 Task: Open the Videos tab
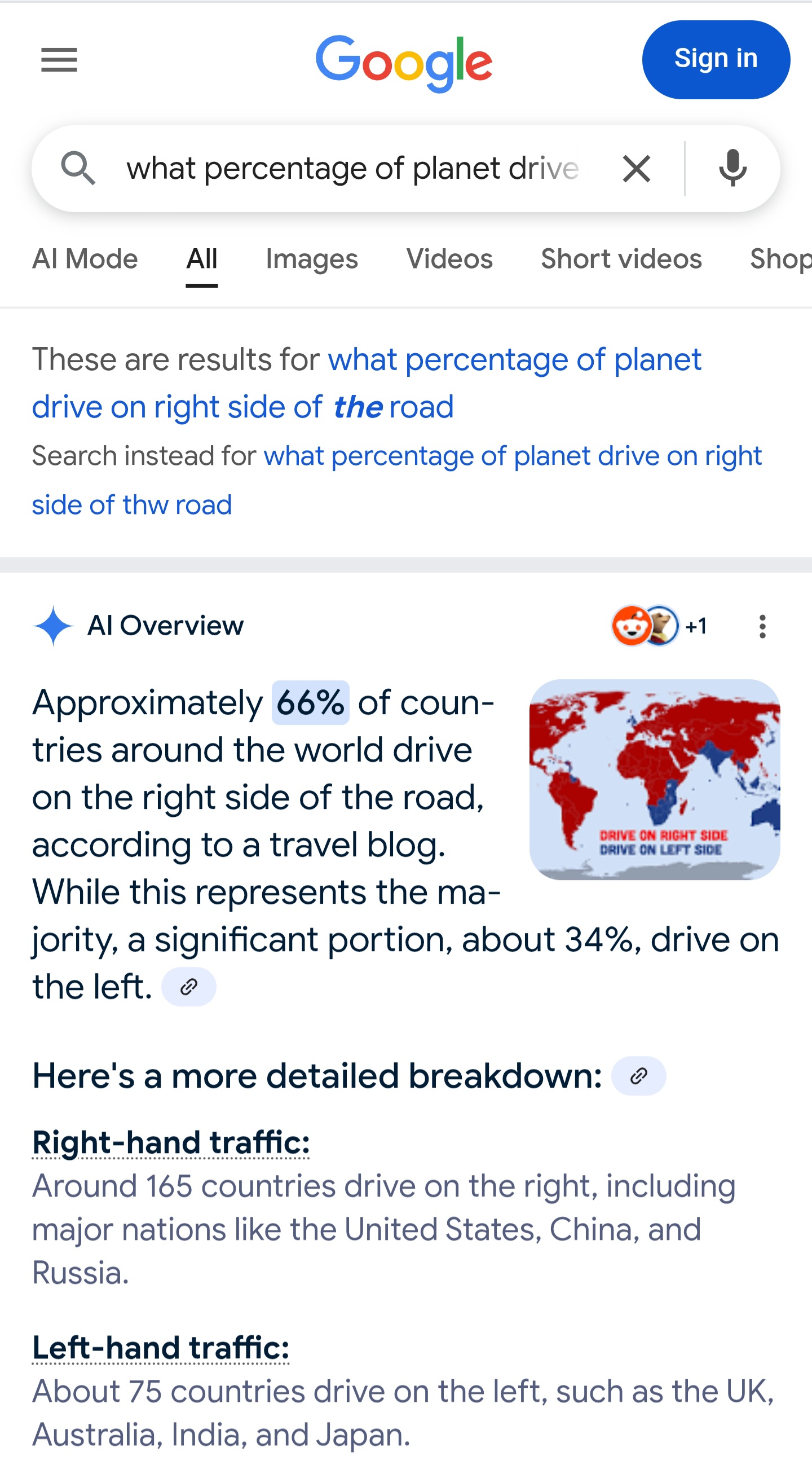[x=449, y=259]
